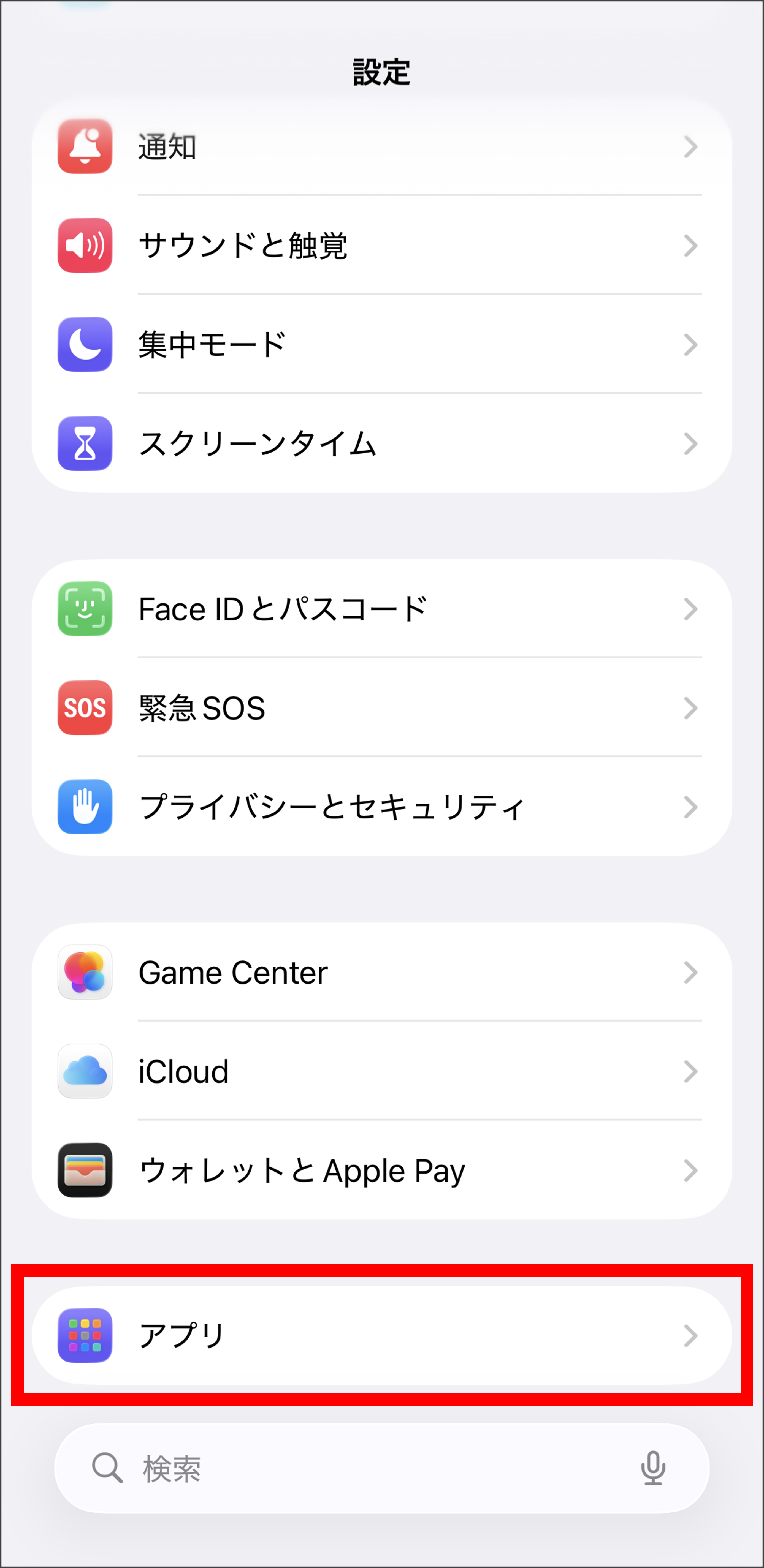Open プライバシーとセキュリティ settings
Image resolution: width=764 pixels, height=1568 pixels.
[381, 807]
